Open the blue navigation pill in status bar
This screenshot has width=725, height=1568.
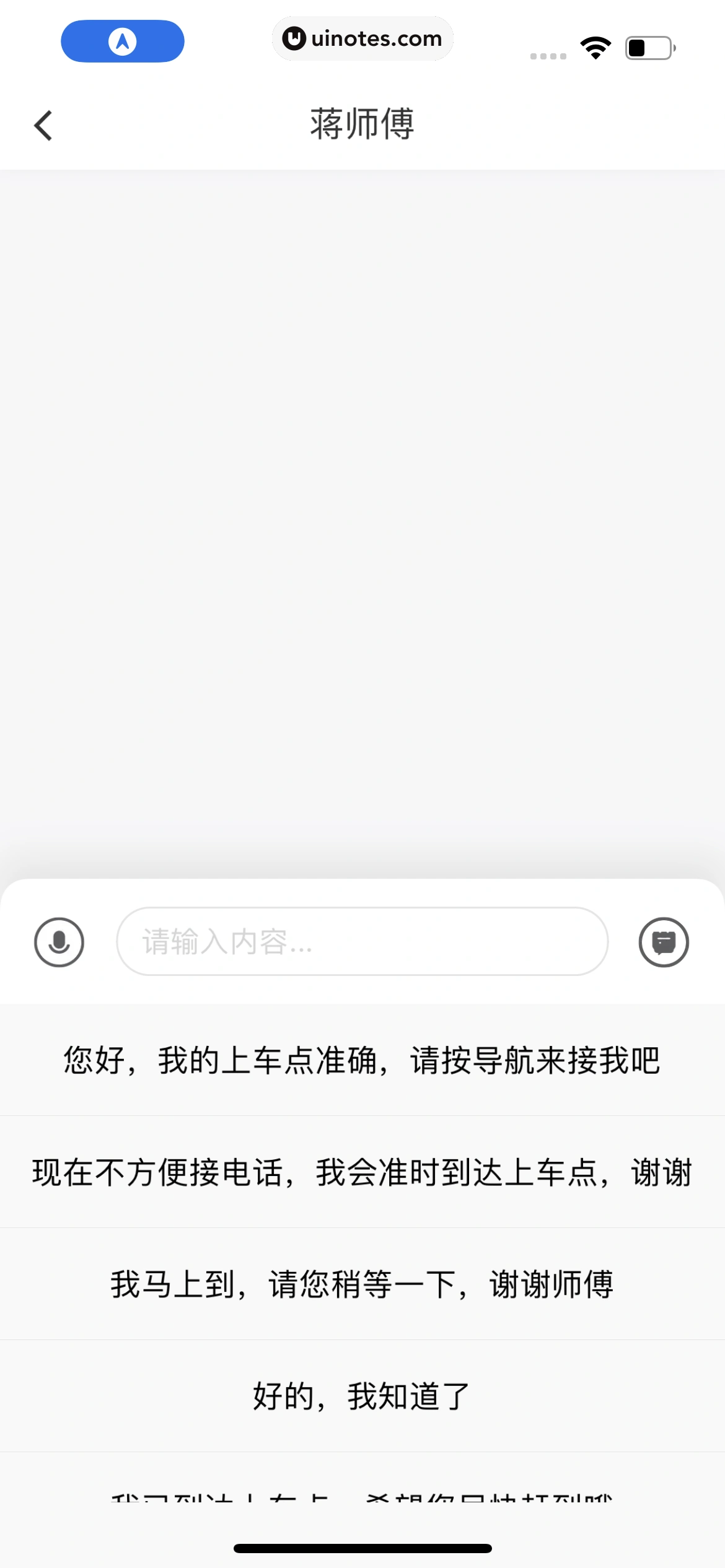[x=123, y=41]
